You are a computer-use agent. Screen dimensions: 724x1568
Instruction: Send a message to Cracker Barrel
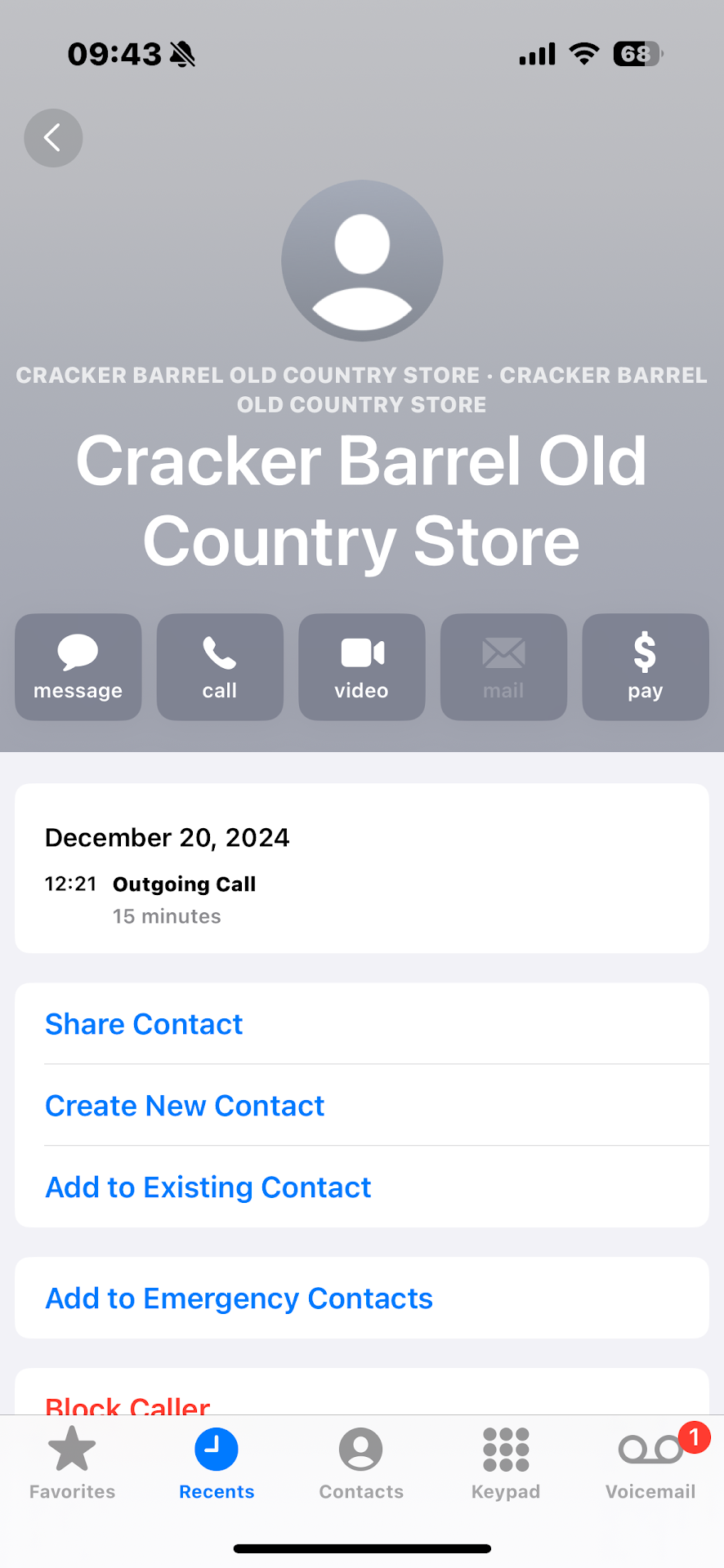[x=78, y=667]
